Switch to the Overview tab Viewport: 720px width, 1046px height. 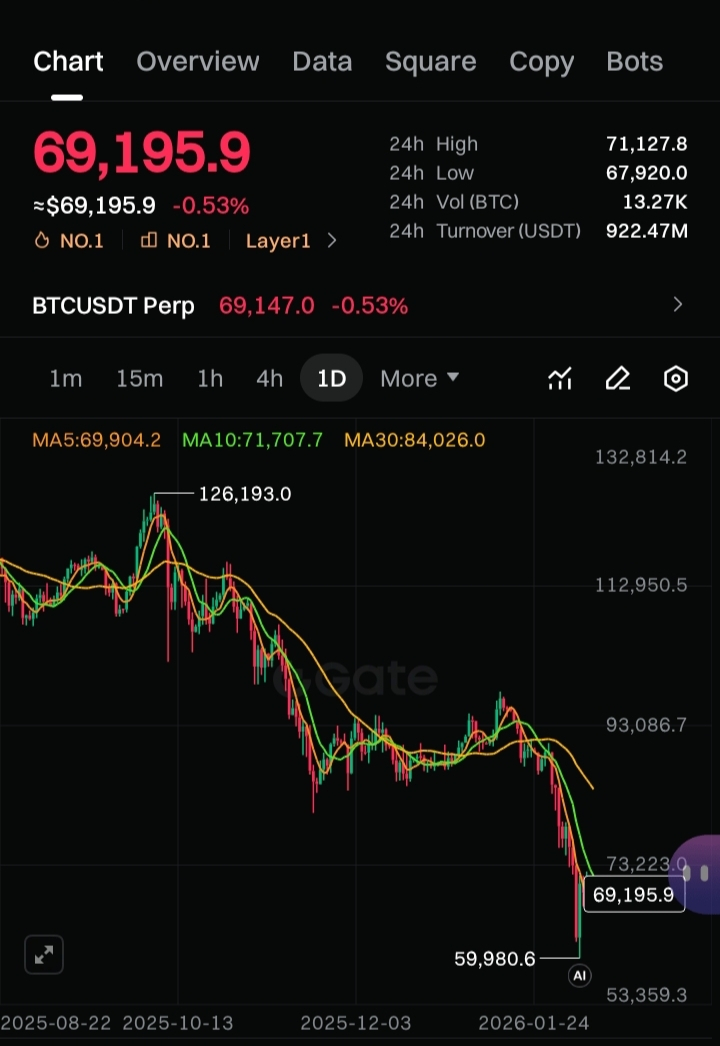(197, 62)
